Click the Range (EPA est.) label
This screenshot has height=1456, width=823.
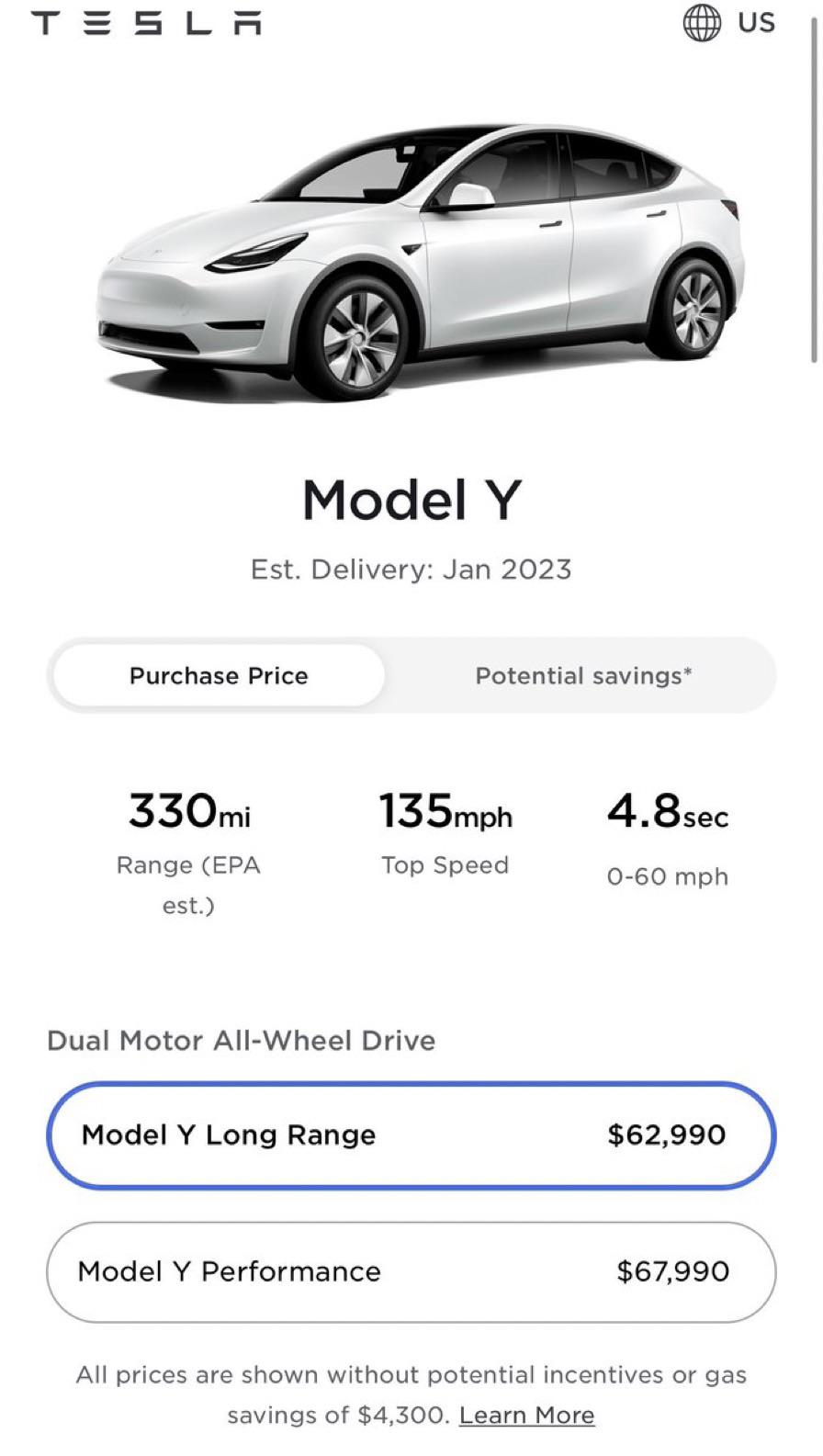187,884
